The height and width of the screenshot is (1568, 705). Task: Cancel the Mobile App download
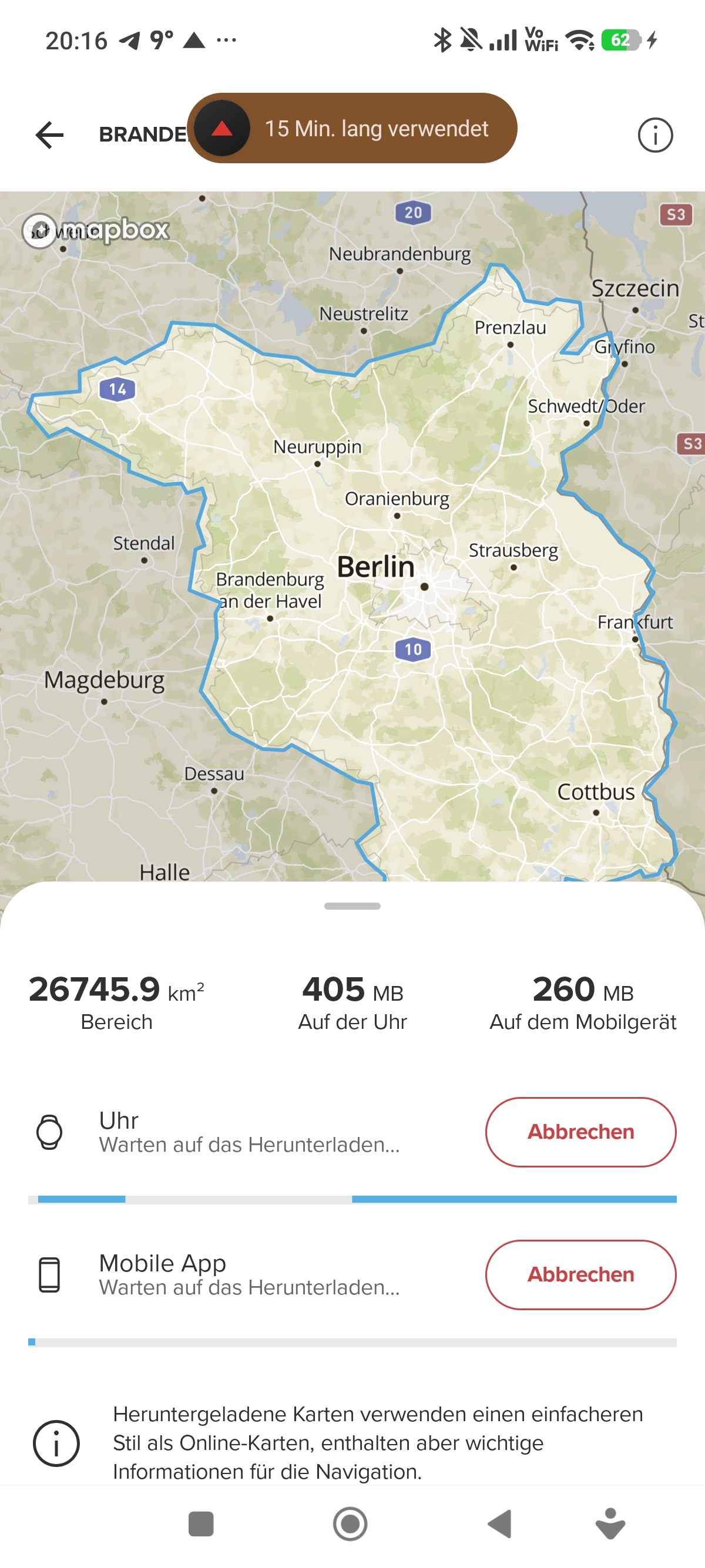[x=580, y=1274]
